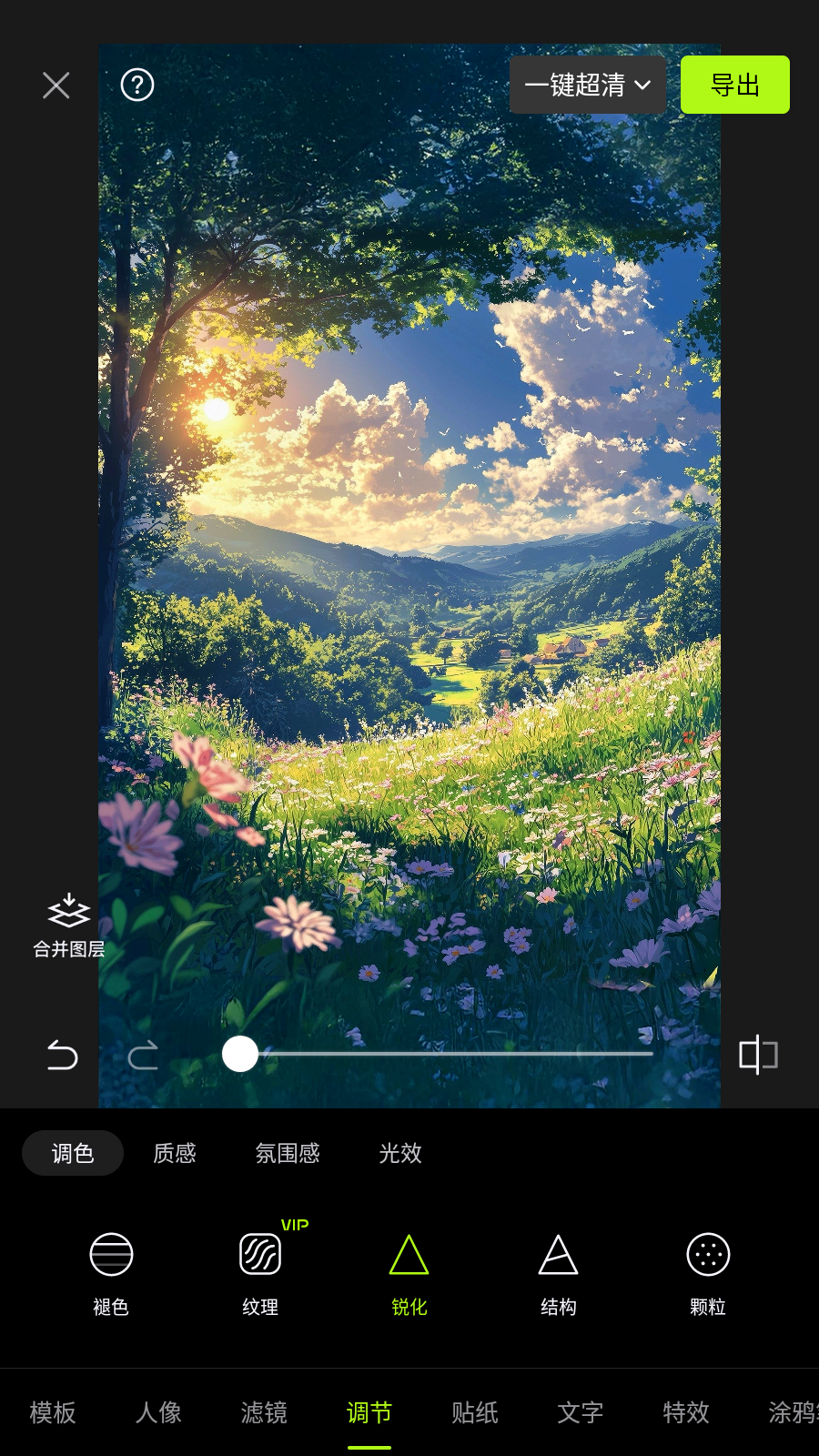Open the help question mark icon
Screen dimensions: 819x1456
(137, 86)
